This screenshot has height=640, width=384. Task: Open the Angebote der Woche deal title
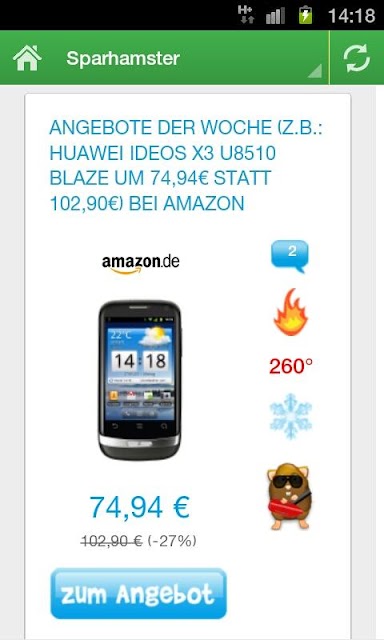[x=186, y=165]
